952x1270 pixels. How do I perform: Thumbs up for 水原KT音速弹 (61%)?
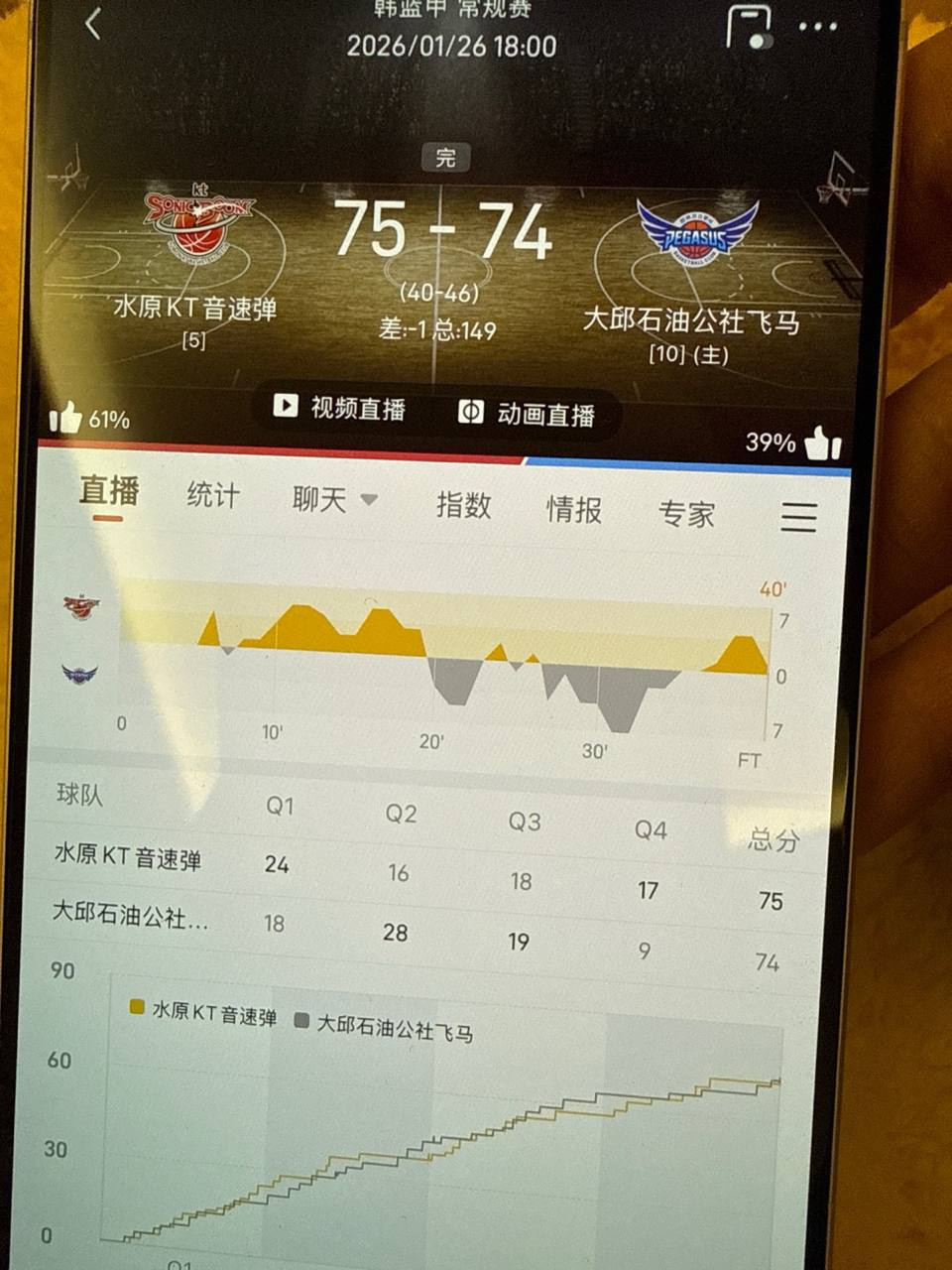point(65,419)
